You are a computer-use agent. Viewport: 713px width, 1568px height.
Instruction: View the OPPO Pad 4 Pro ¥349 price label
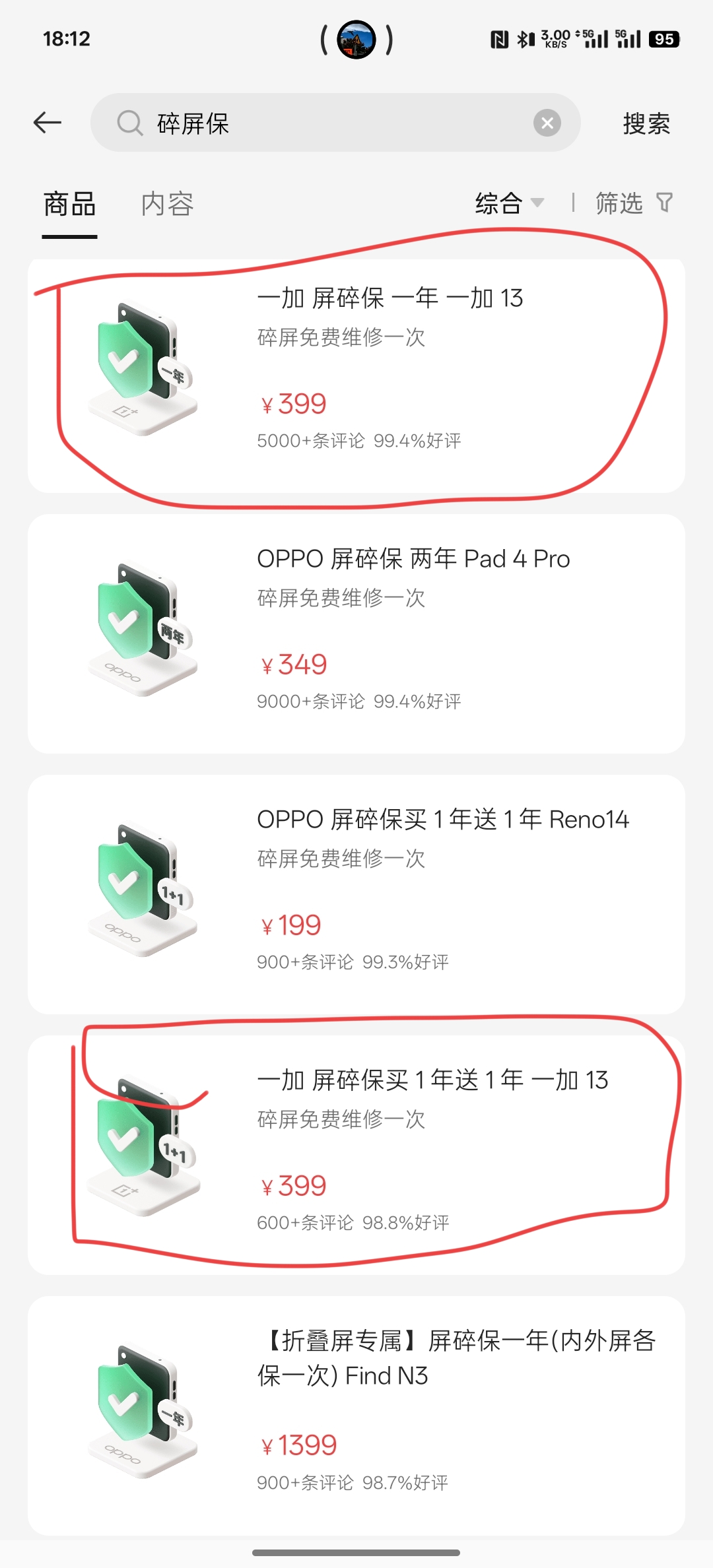coord(293,663)
